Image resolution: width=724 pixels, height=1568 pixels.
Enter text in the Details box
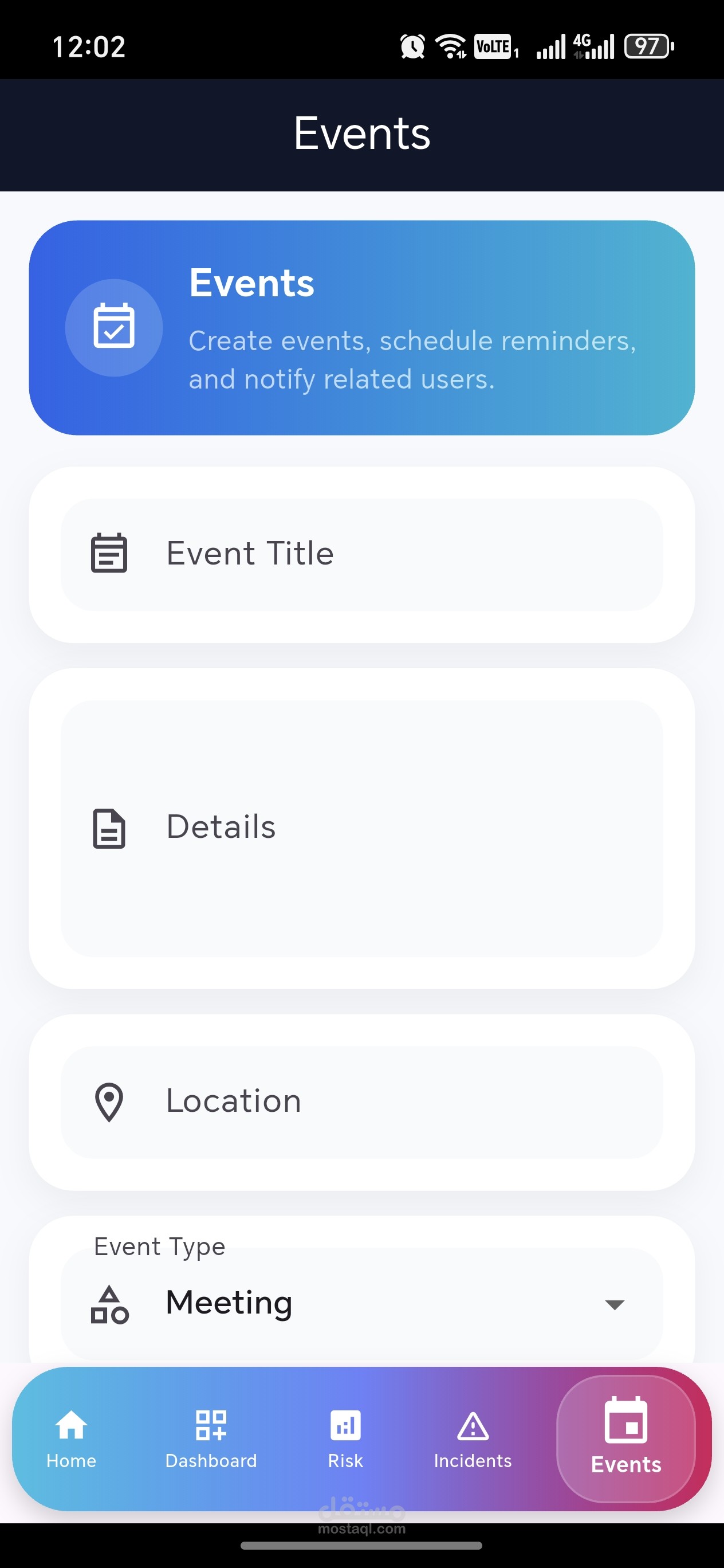[361, 828]
